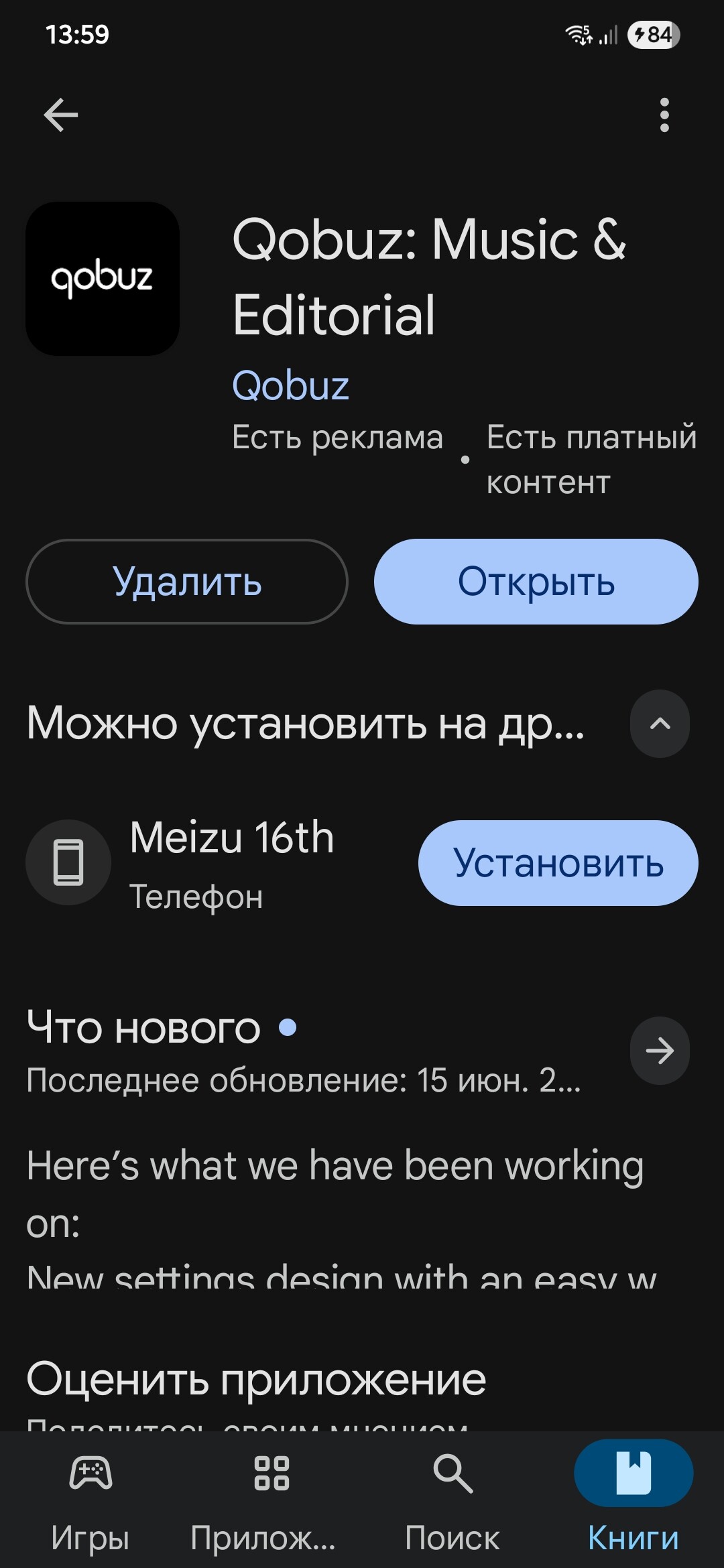Open the three-dot overflow menu
724x1568 pixels.
(664, 115)
